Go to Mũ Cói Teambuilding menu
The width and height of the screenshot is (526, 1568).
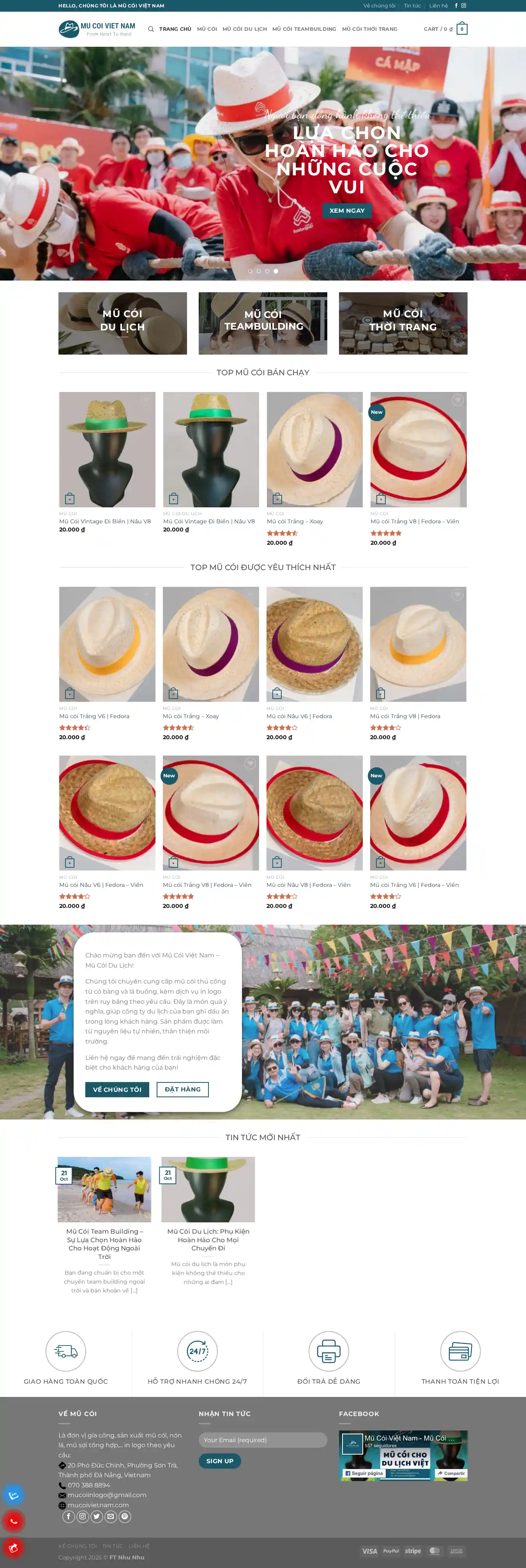tap(304, 29)
